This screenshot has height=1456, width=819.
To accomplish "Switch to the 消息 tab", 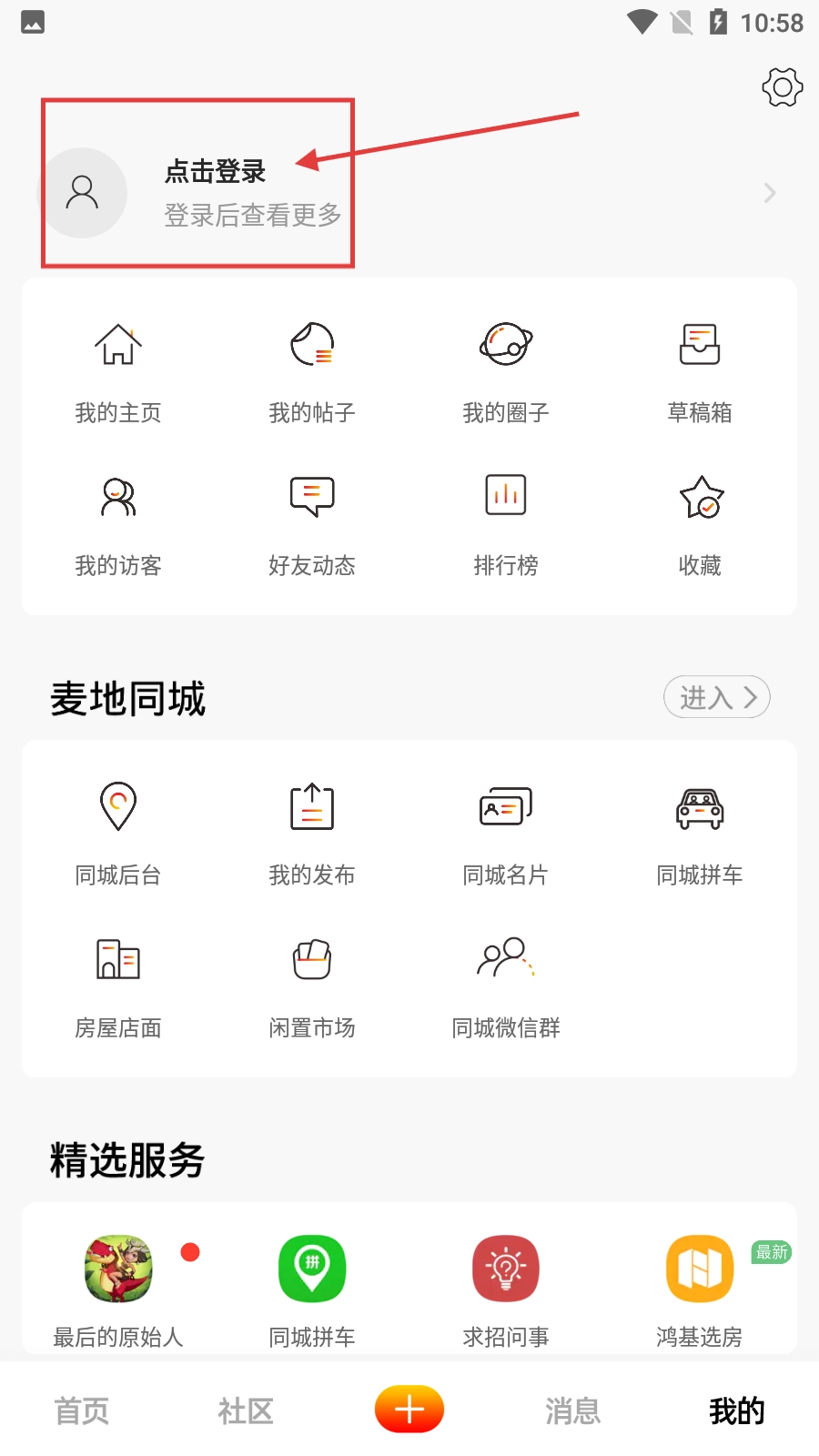I will point(572,1410).
